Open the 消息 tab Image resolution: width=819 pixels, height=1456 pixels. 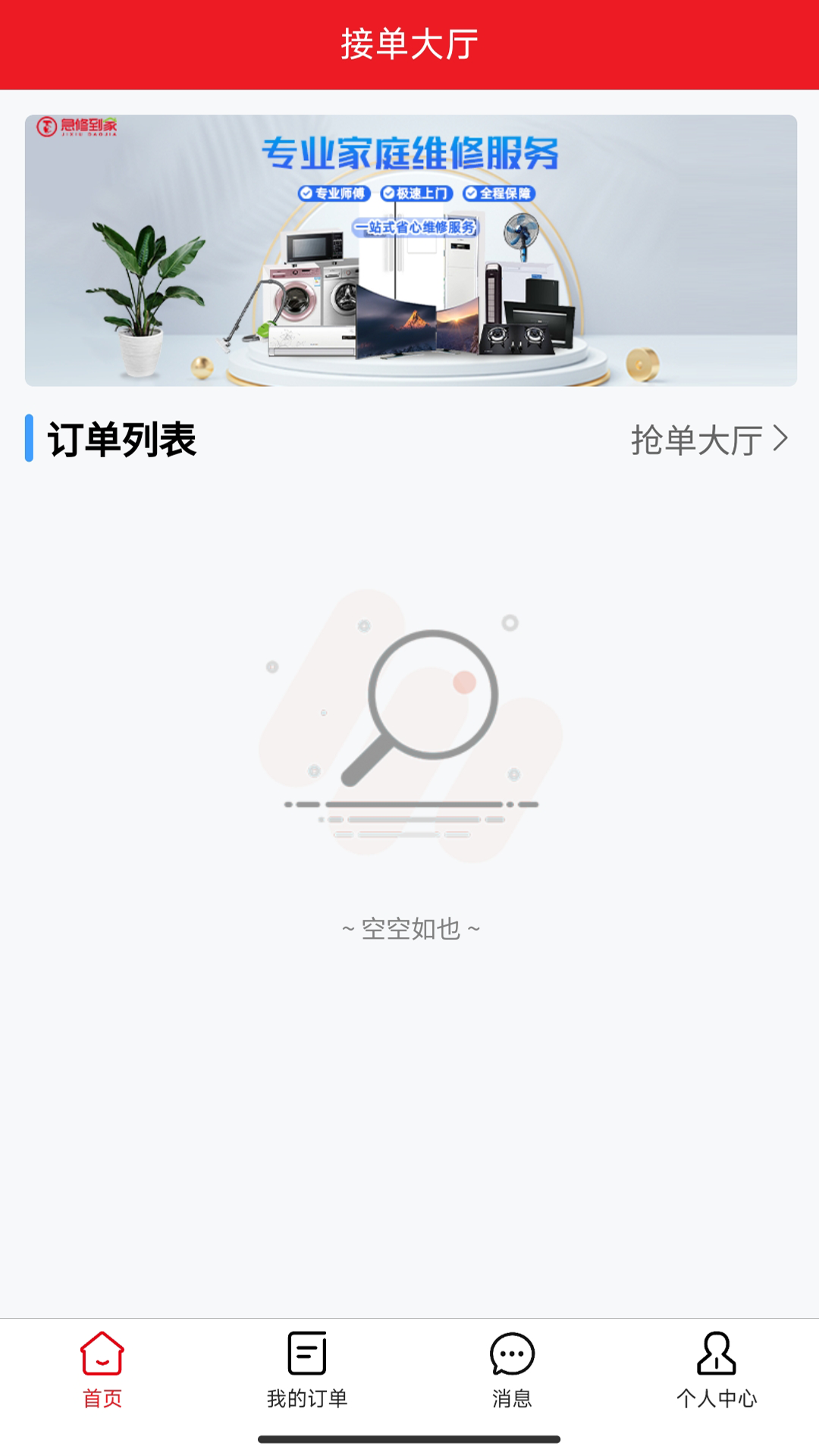tap(512, 1370)
